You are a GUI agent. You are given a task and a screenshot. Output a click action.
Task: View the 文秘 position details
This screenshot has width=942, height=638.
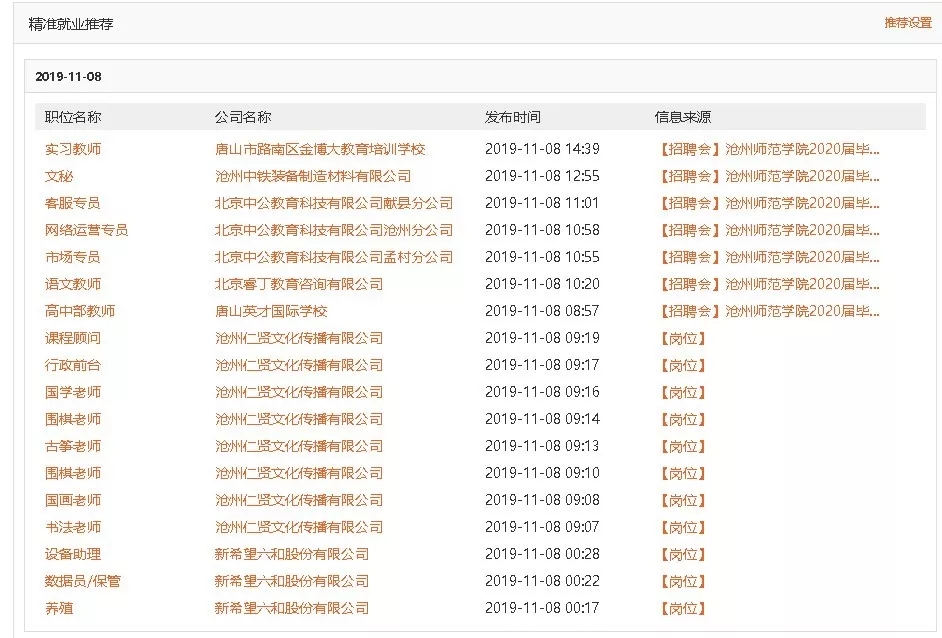[x=59, y=176]
